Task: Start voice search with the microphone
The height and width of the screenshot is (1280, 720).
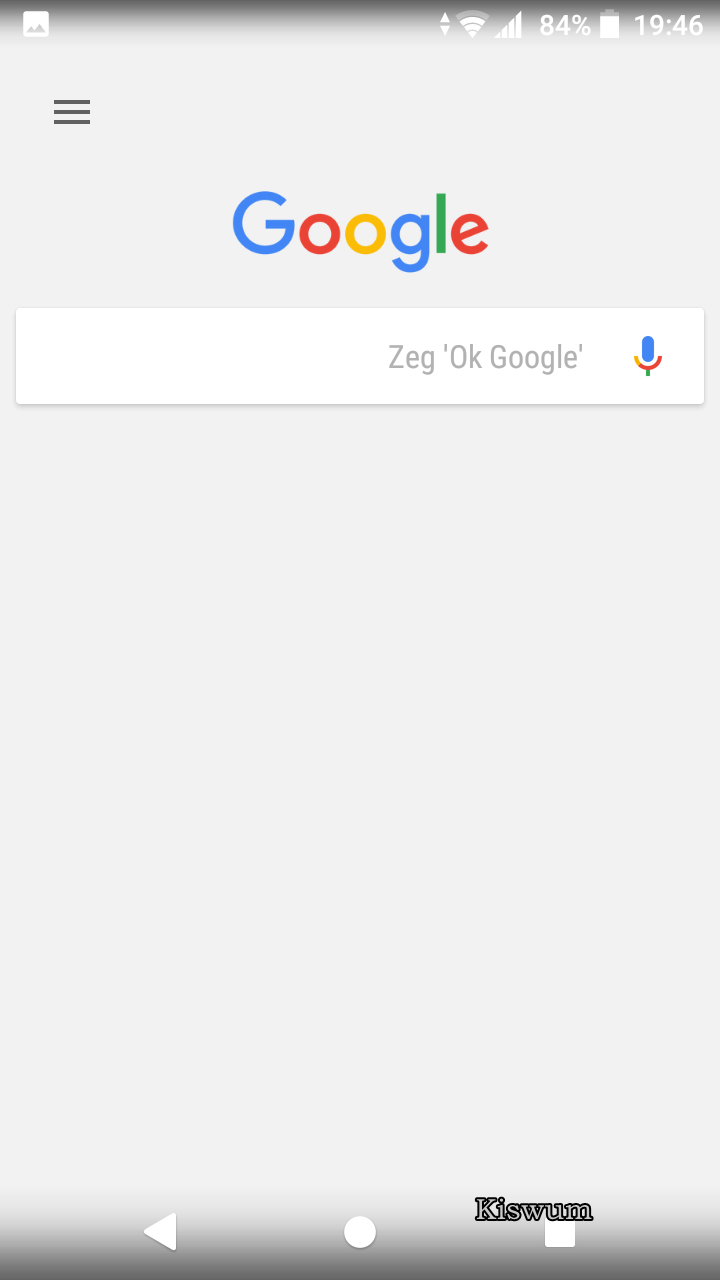Action: click(648, 356)
